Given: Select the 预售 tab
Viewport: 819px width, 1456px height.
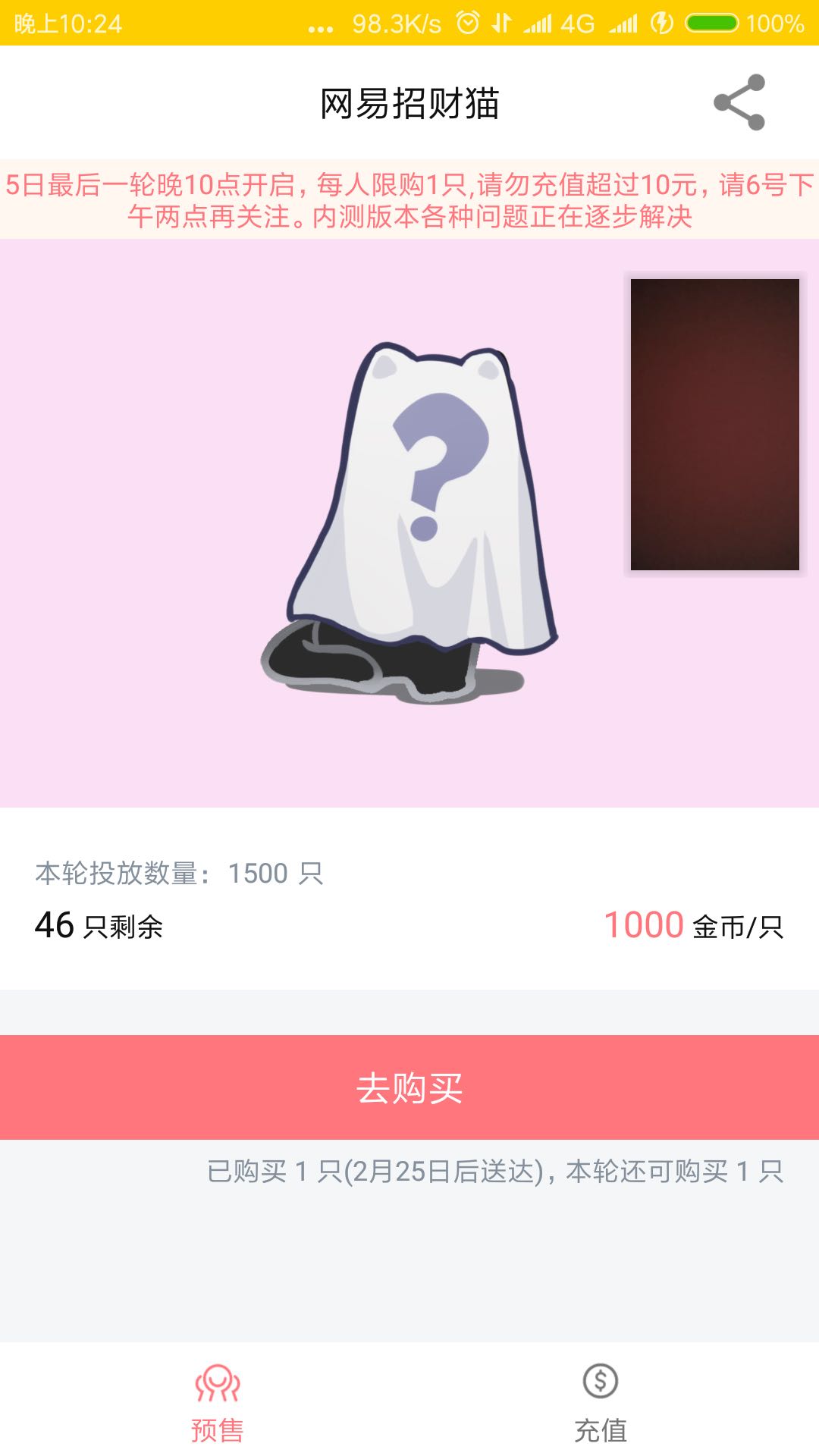Looking at the screenshot, I should 218,1401.
